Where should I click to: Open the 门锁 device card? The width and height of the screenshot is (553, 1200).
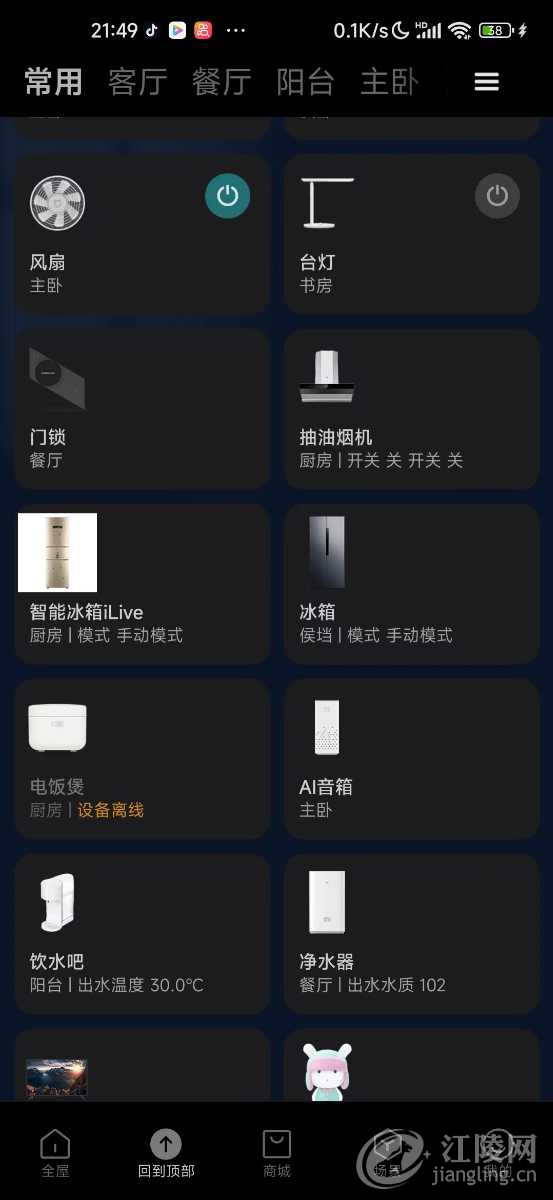(142, 409)
